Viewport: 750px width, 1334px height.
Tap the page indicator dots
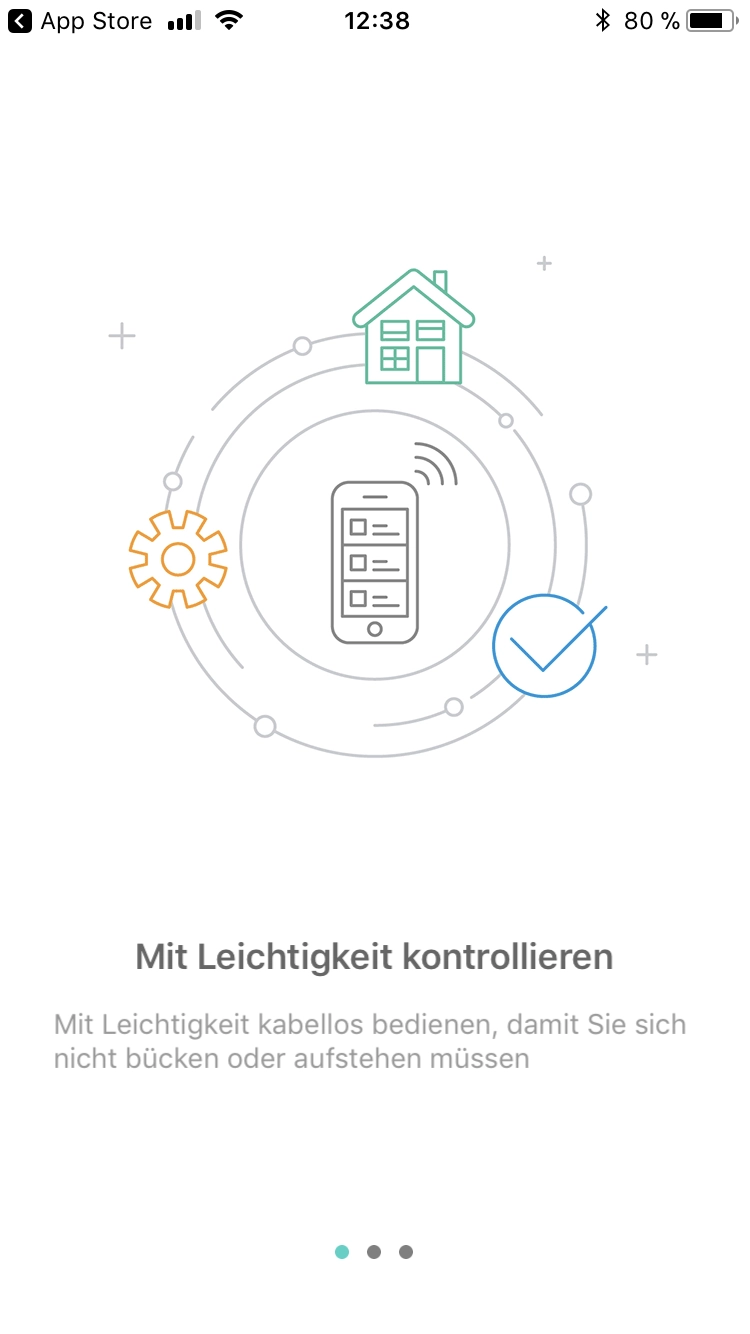[374, 1252]
